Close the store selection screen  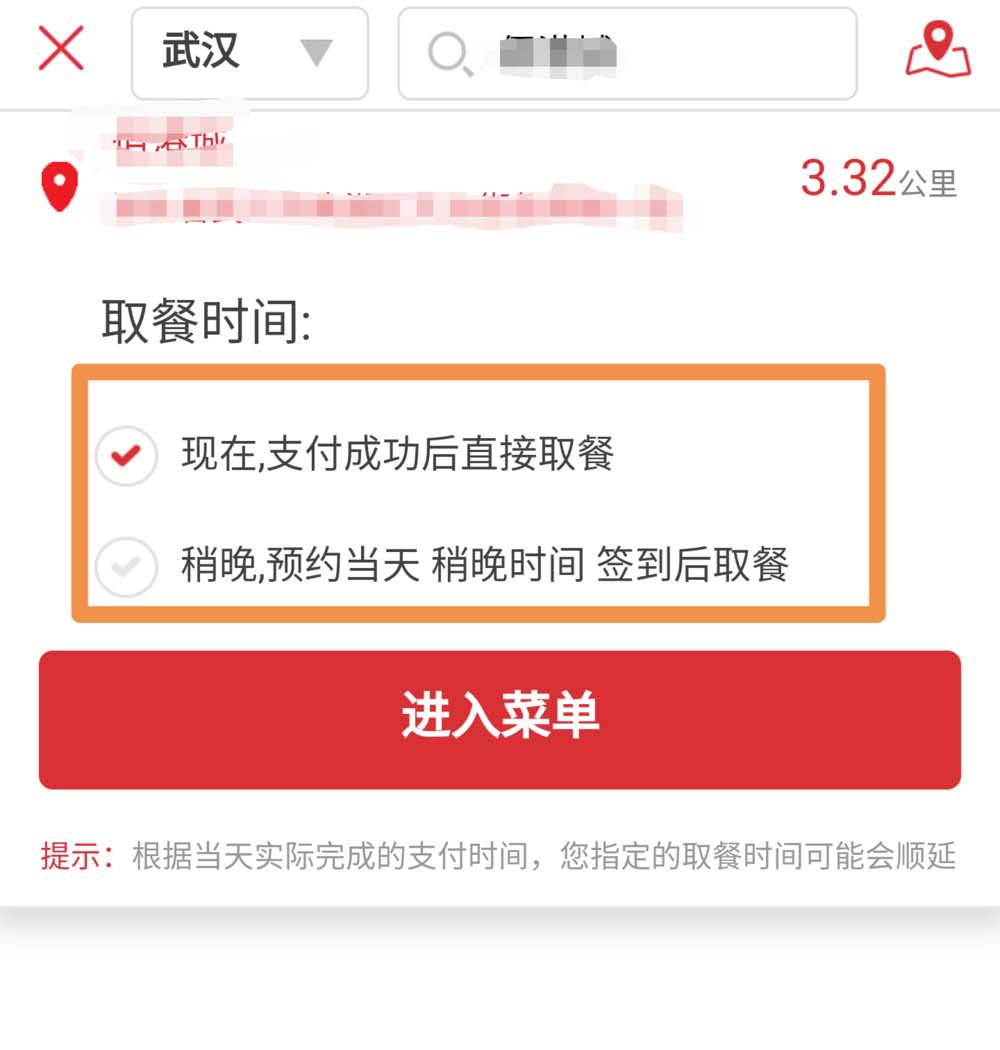pos(61,49)
